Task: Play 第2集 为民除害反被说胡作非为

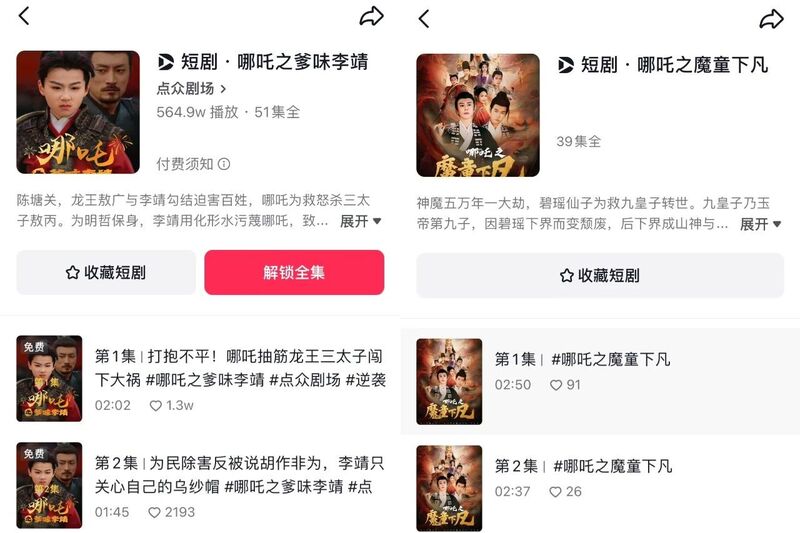Action: 240,474
